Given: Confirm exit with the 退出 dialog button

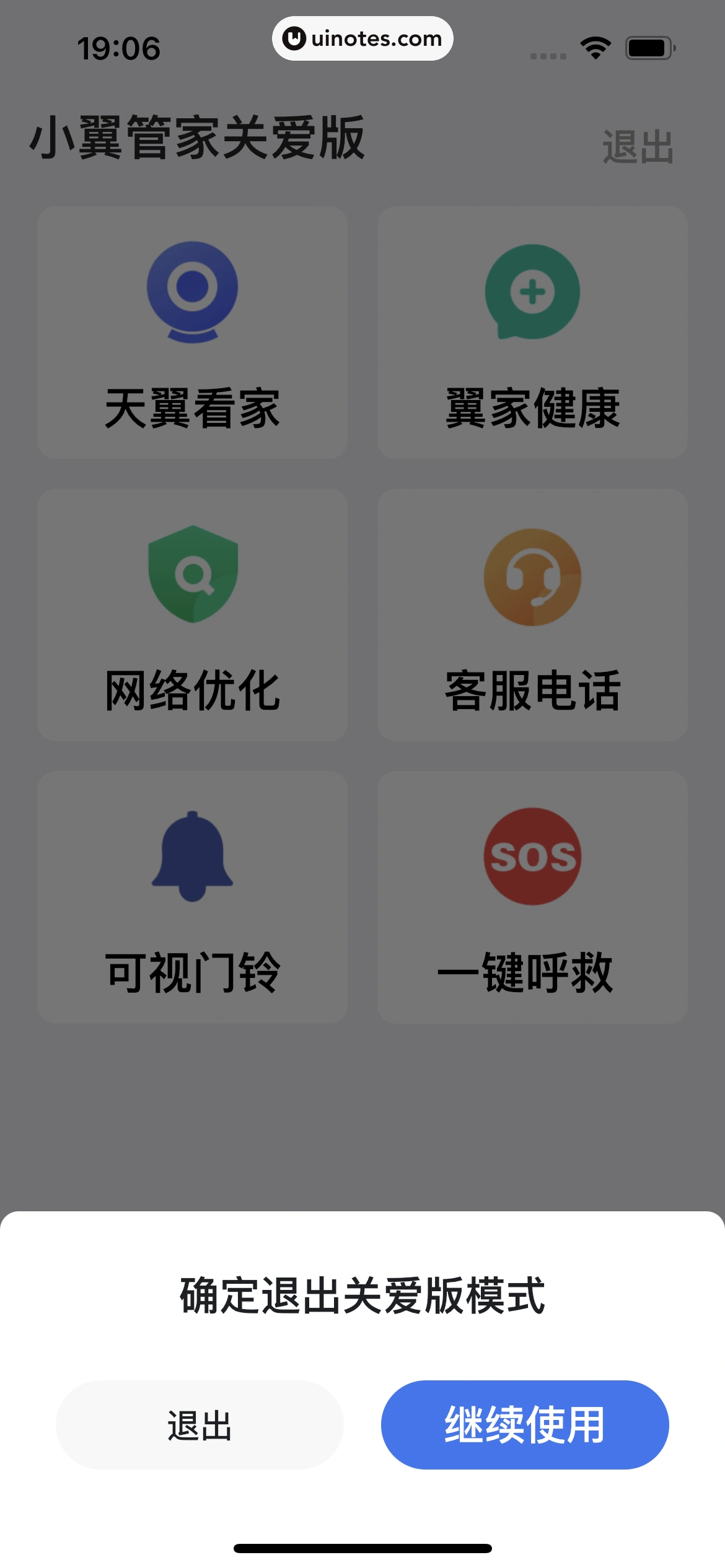Looking at the screenshot, I should 200,1424.
